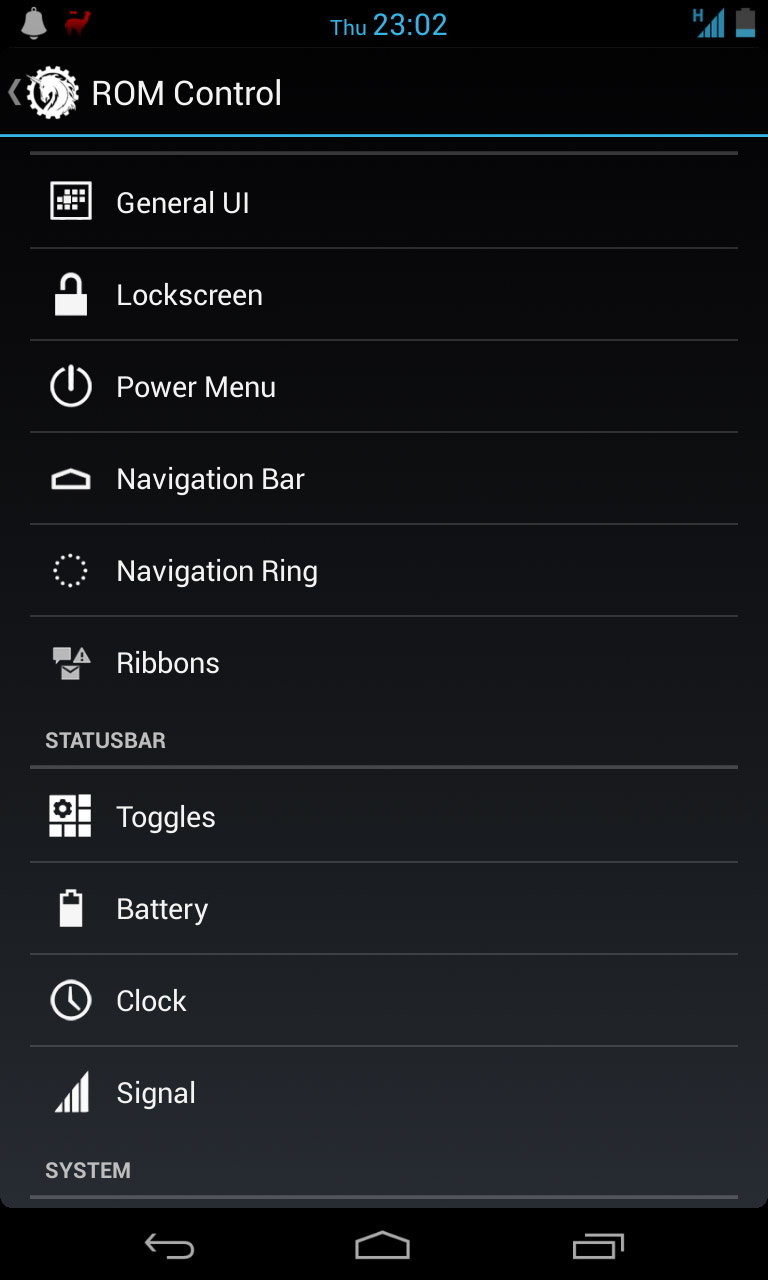Select the Battery icon in the list
Viewport: 768px width, 1280px height.
pyautogui.click(x=69, y=908)
